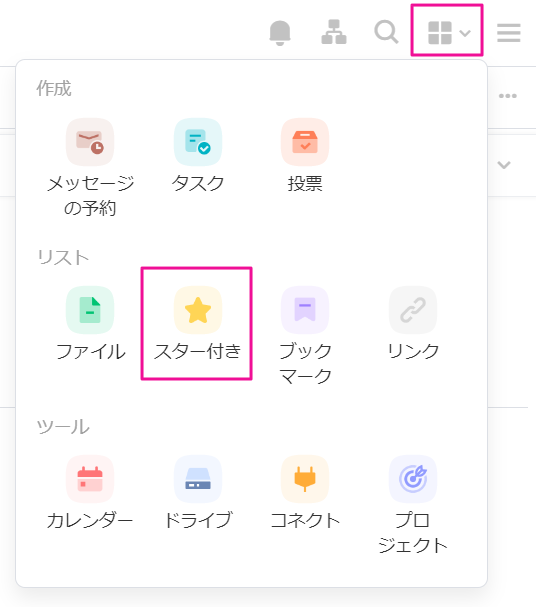Open the notifications bell
The width and height of the screenshot is (536, 607).
point(280,33)
